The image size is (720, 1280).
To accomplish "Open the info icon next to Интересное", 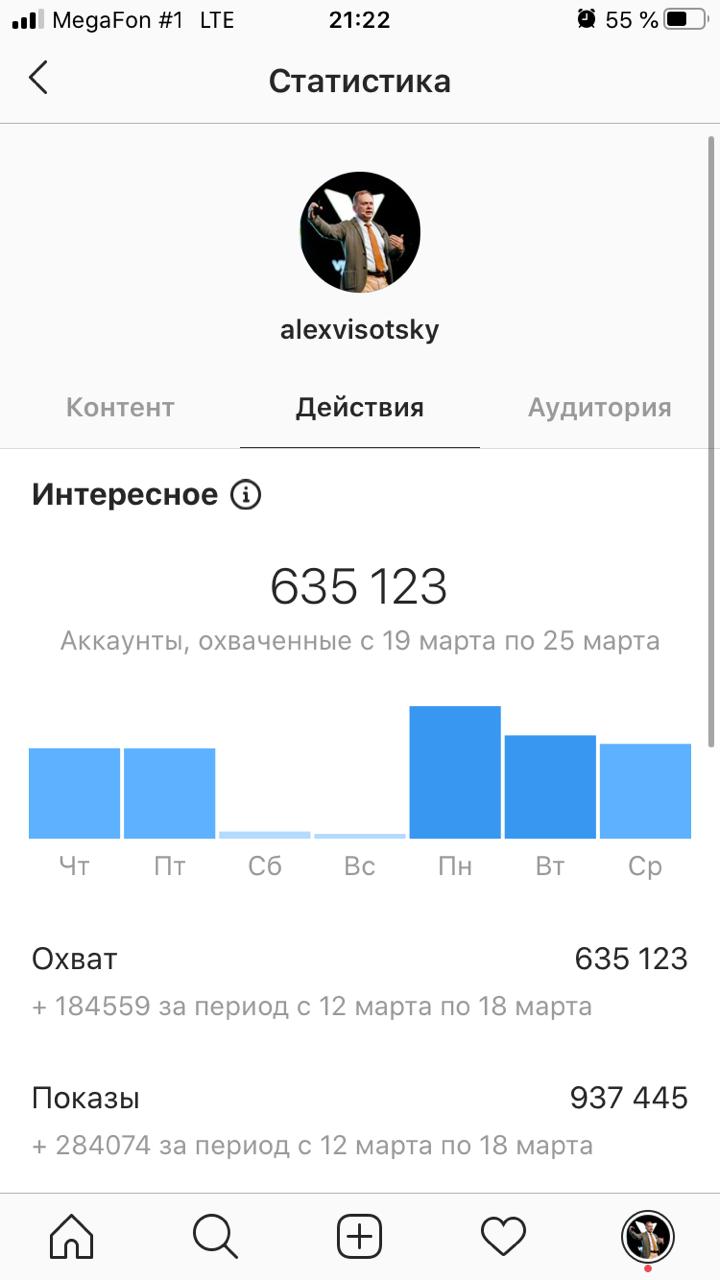I will [x=246, y=495].
